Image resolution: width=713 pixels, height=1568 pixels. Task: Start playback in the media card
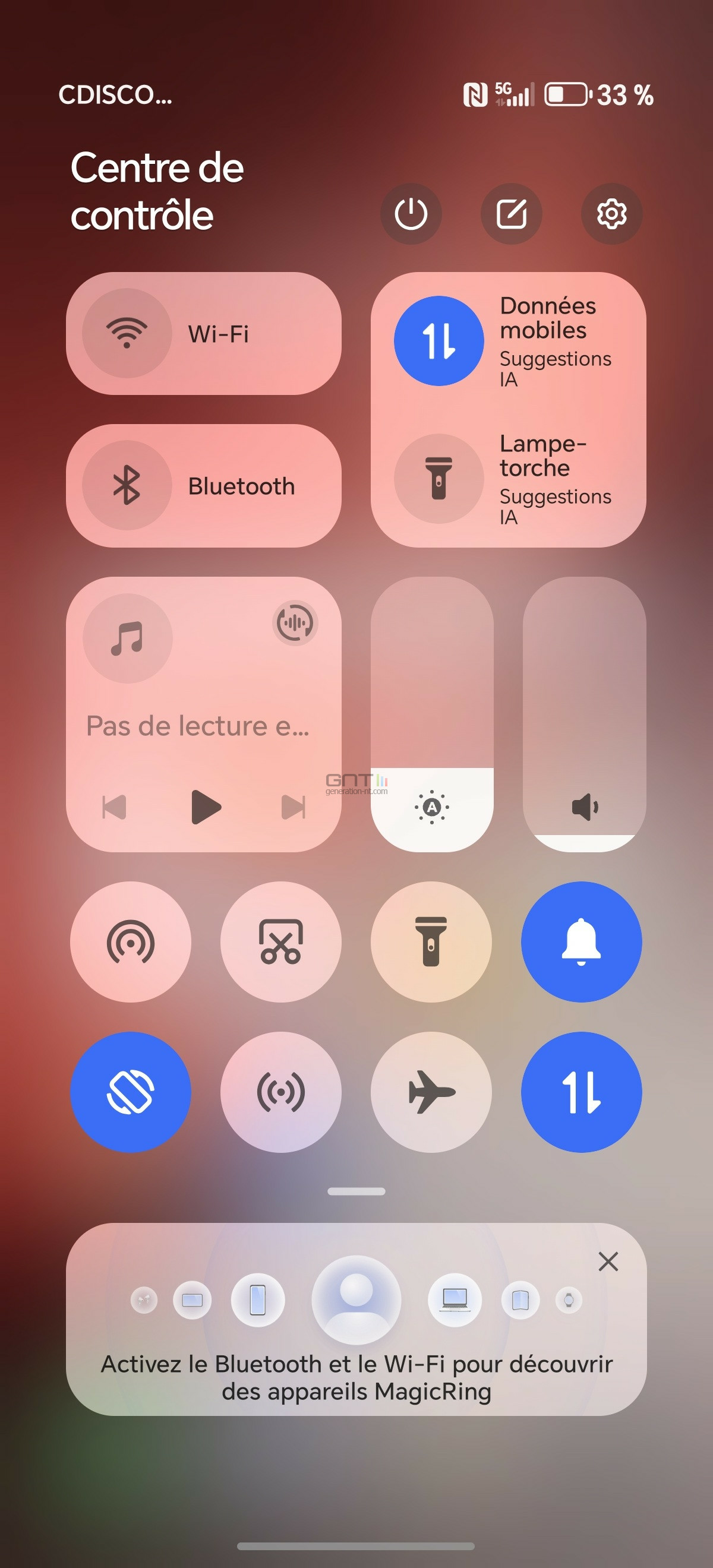pyautogui.click(x=205, y=807)
